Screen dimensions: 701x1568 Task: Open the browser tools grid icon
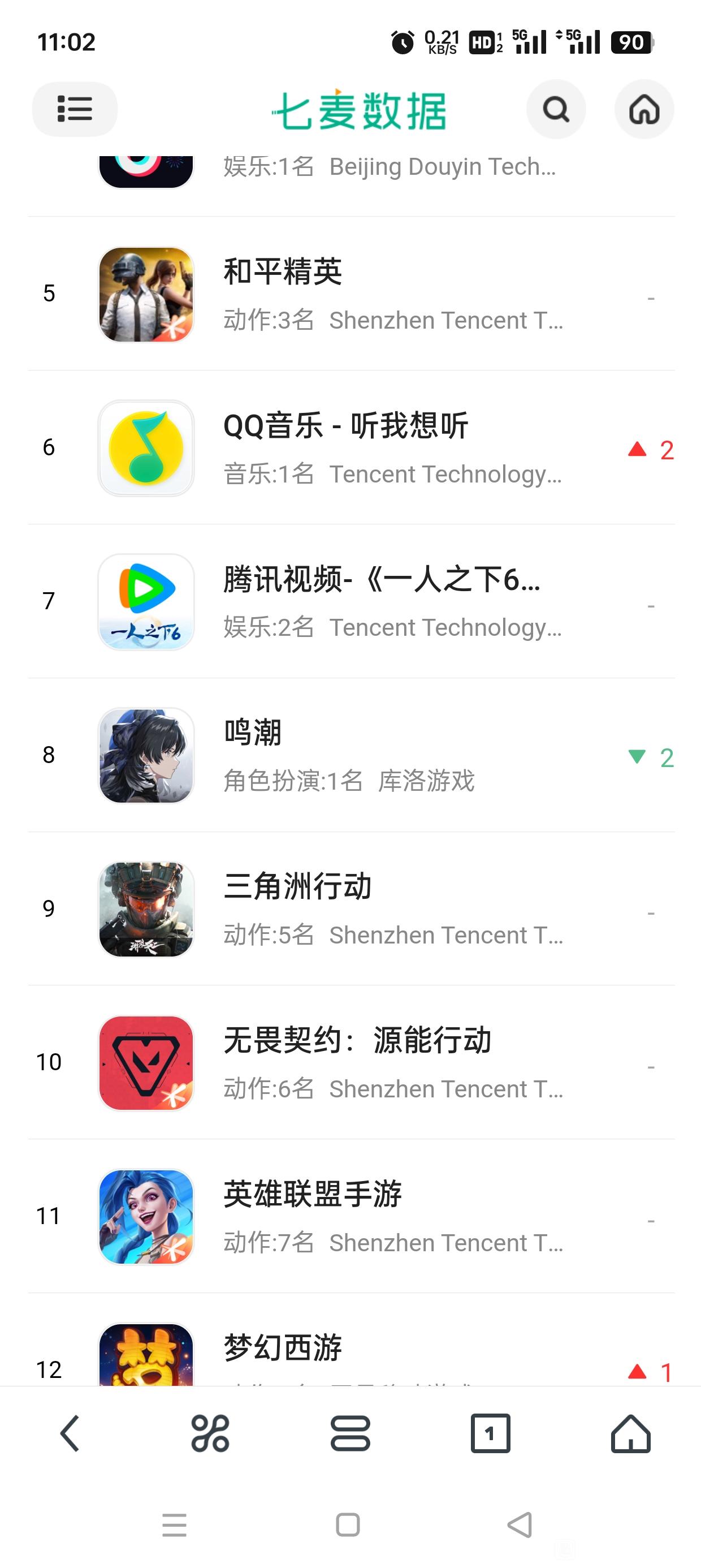tap(210, 1433)
